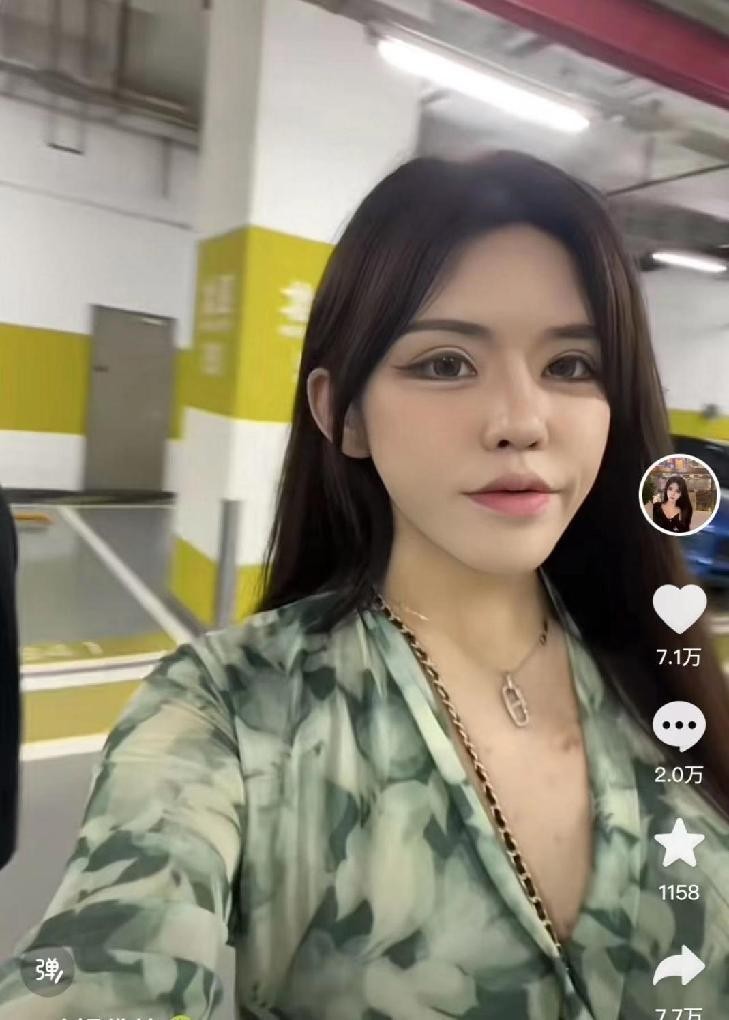The width and height of the screenshot is (729, 1020).
Task: Share this video using the arrow
Action: coord(679,966)
